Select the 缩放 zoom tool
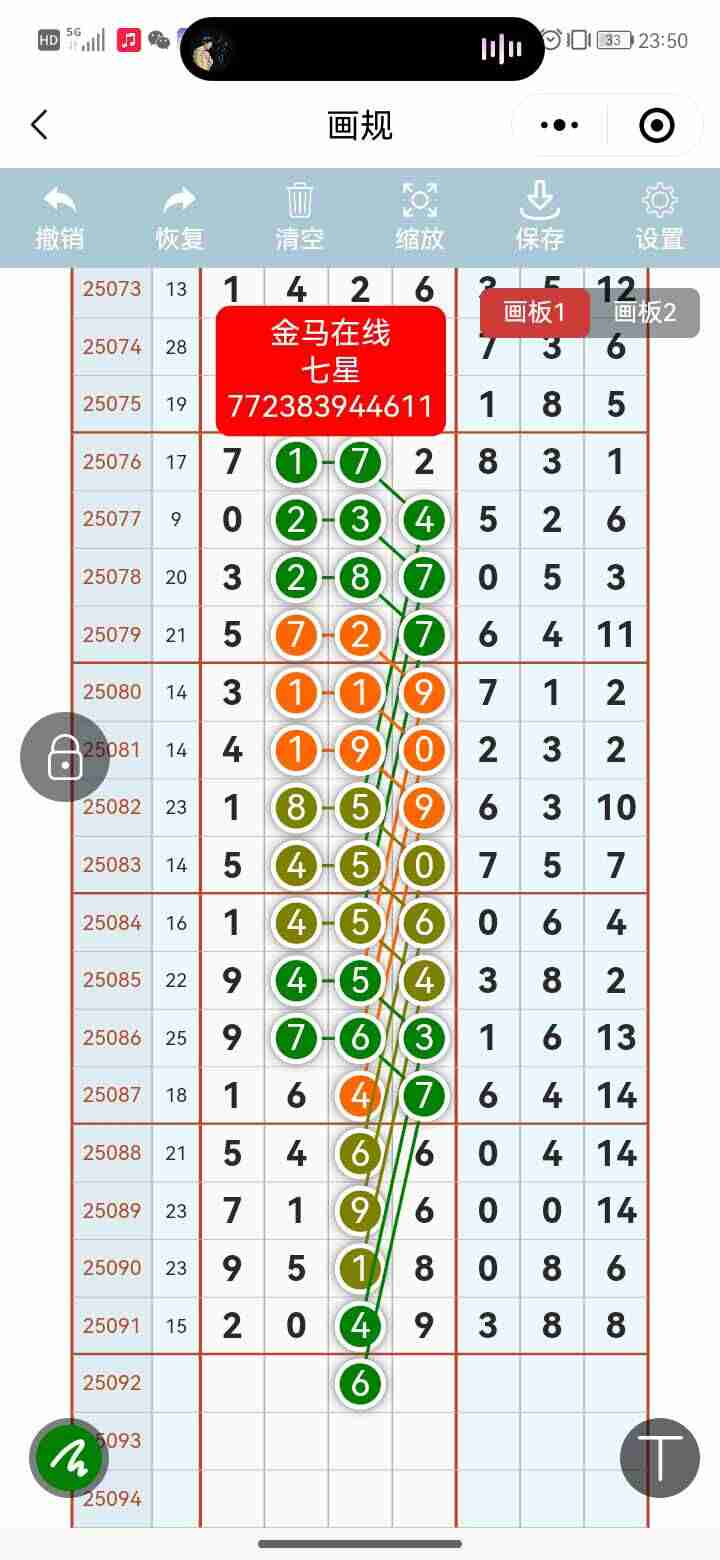The image size is (720, 1560). (x=420, y=217)
